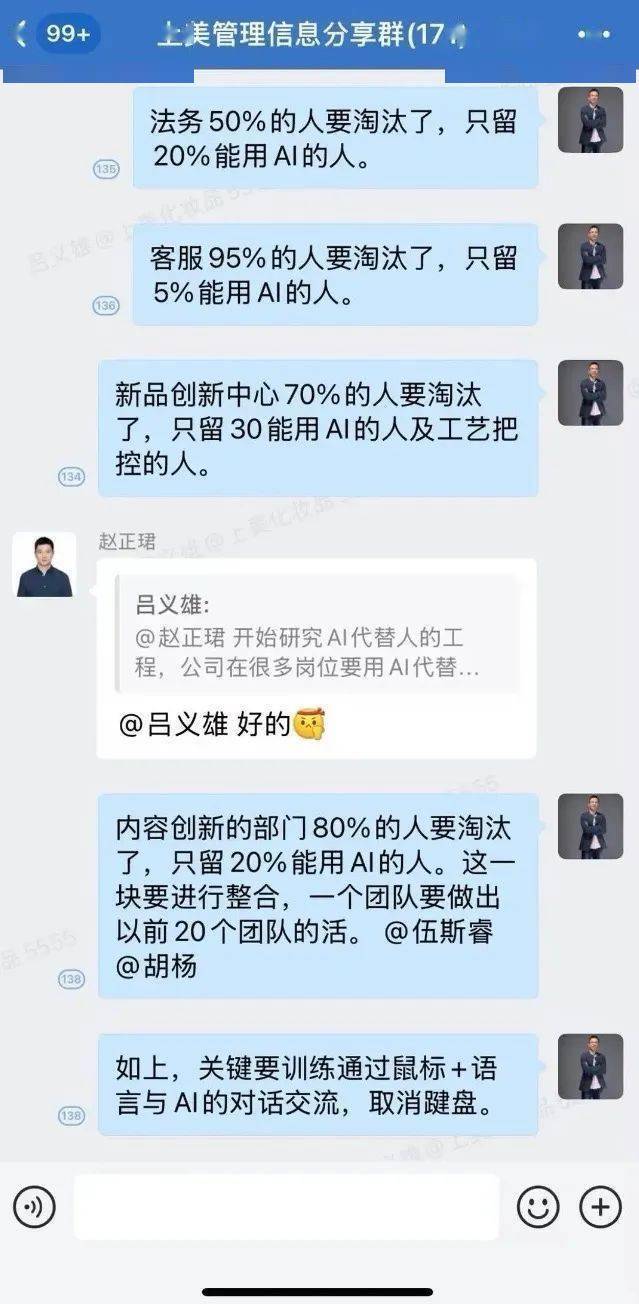
Task: Open the emoji picker
Action: coord(538,1207)
